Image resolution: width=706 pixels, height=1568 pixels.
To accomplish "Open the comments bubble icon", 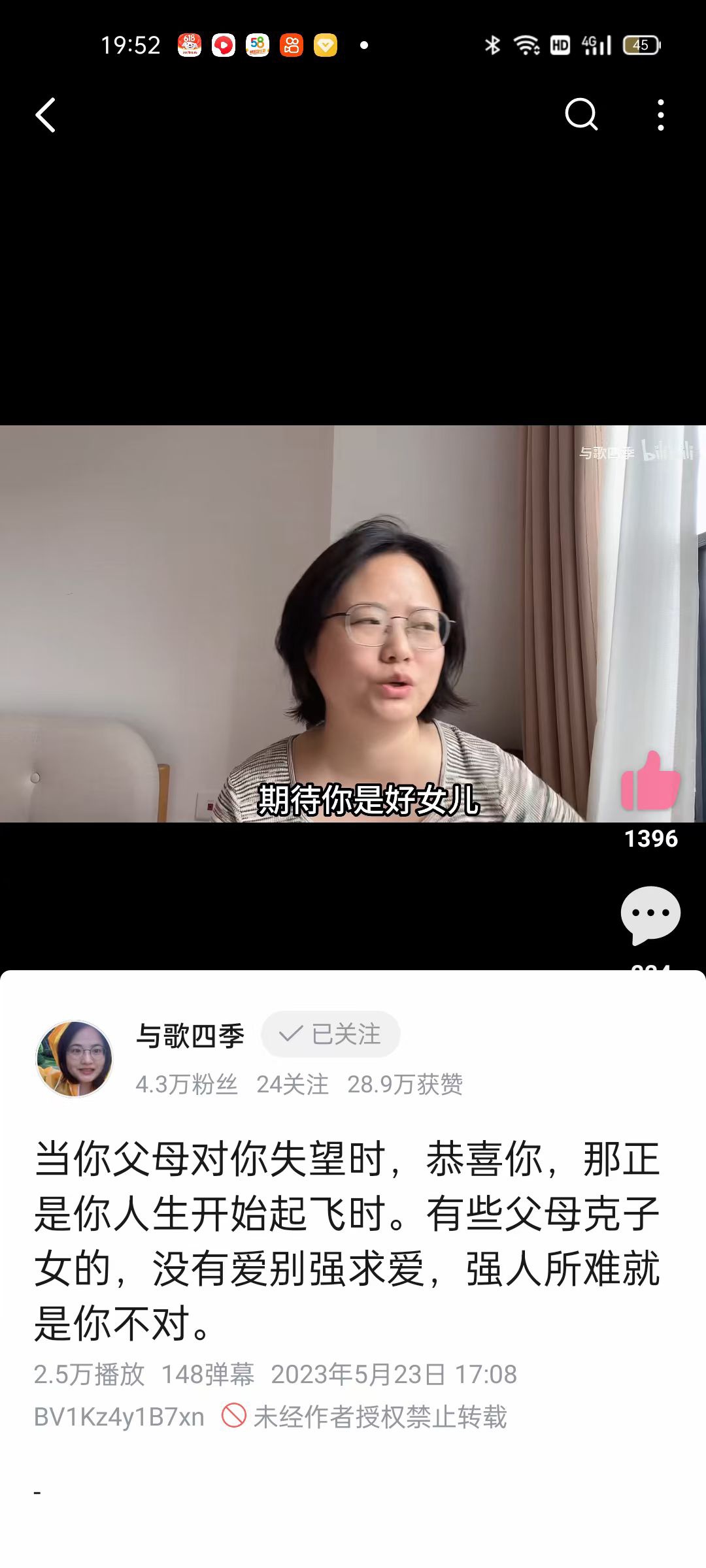I will point(650,915).
